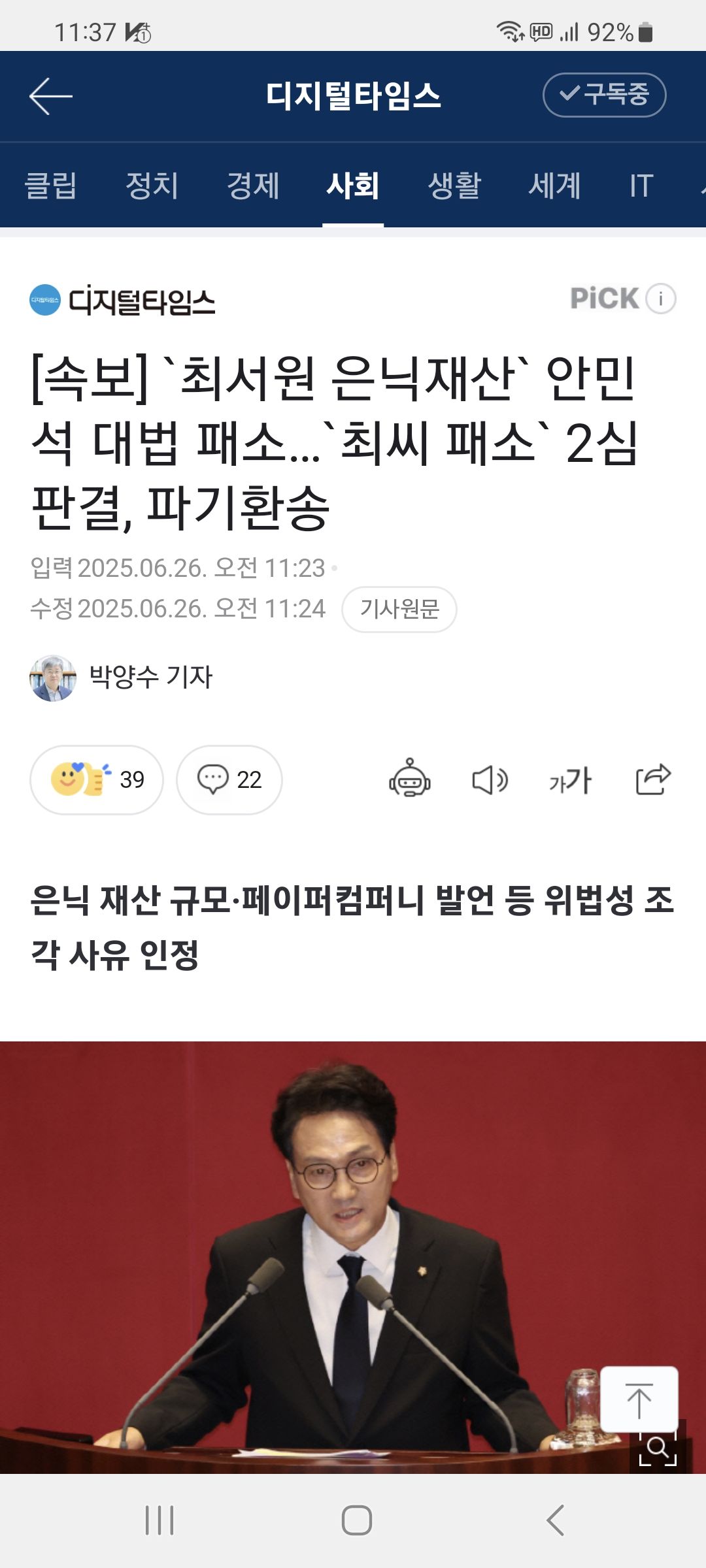Viewport: 706px width, 1568px height.
Task: Select the 사회 tab
Action: pos(353,186)
